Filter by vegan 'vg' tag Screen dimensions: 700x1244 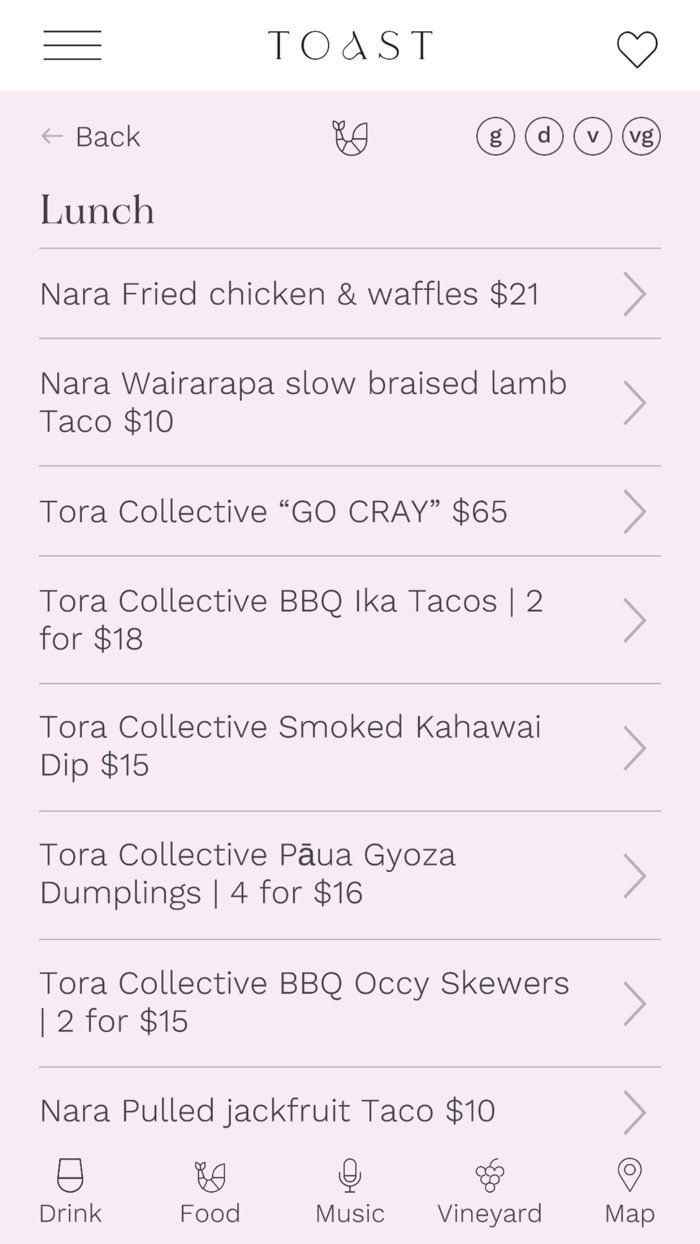point(641,137)
